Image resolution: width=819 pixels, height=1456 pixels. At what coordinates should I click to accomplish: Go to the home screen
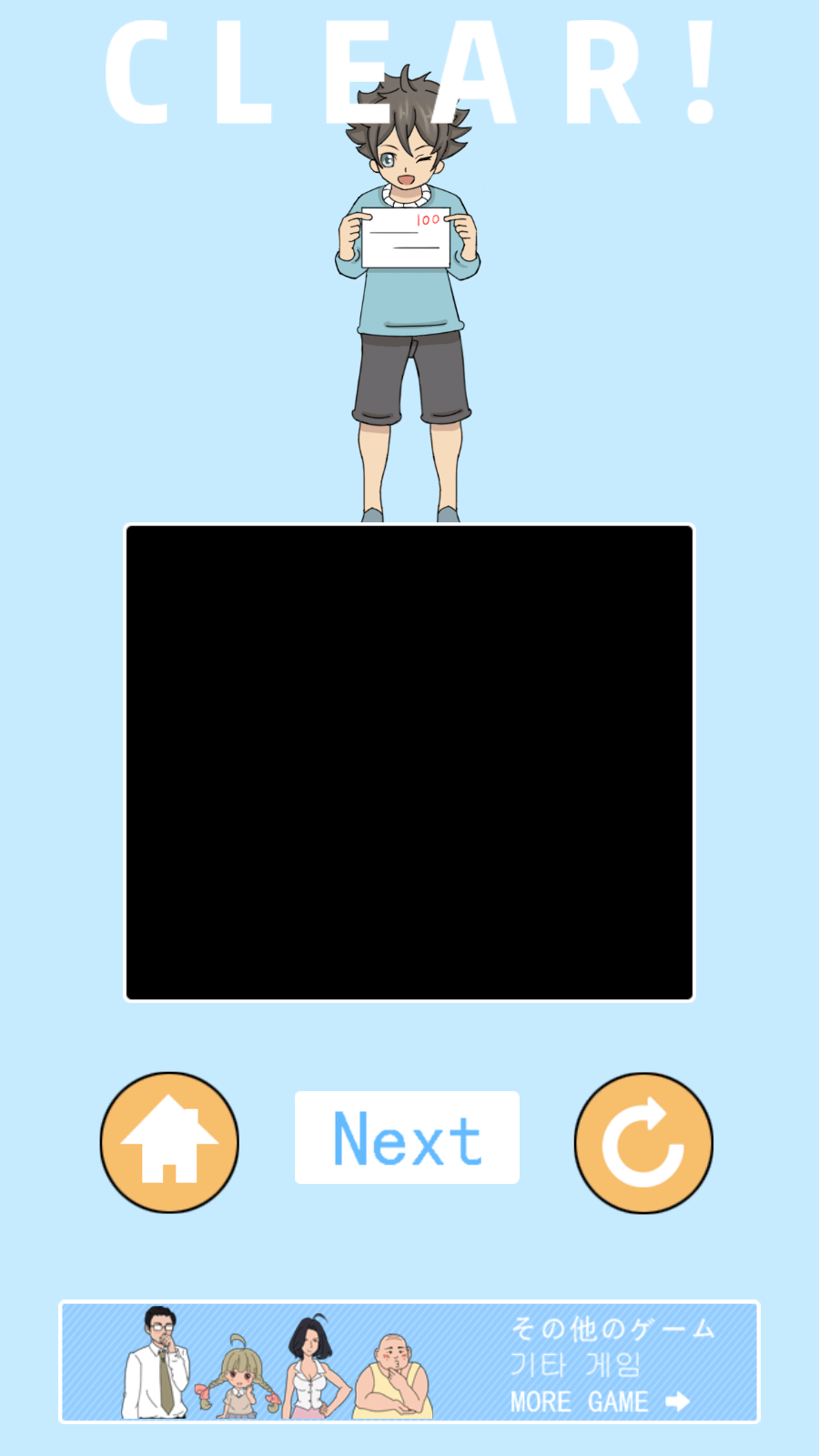[x=169, y=1141]
